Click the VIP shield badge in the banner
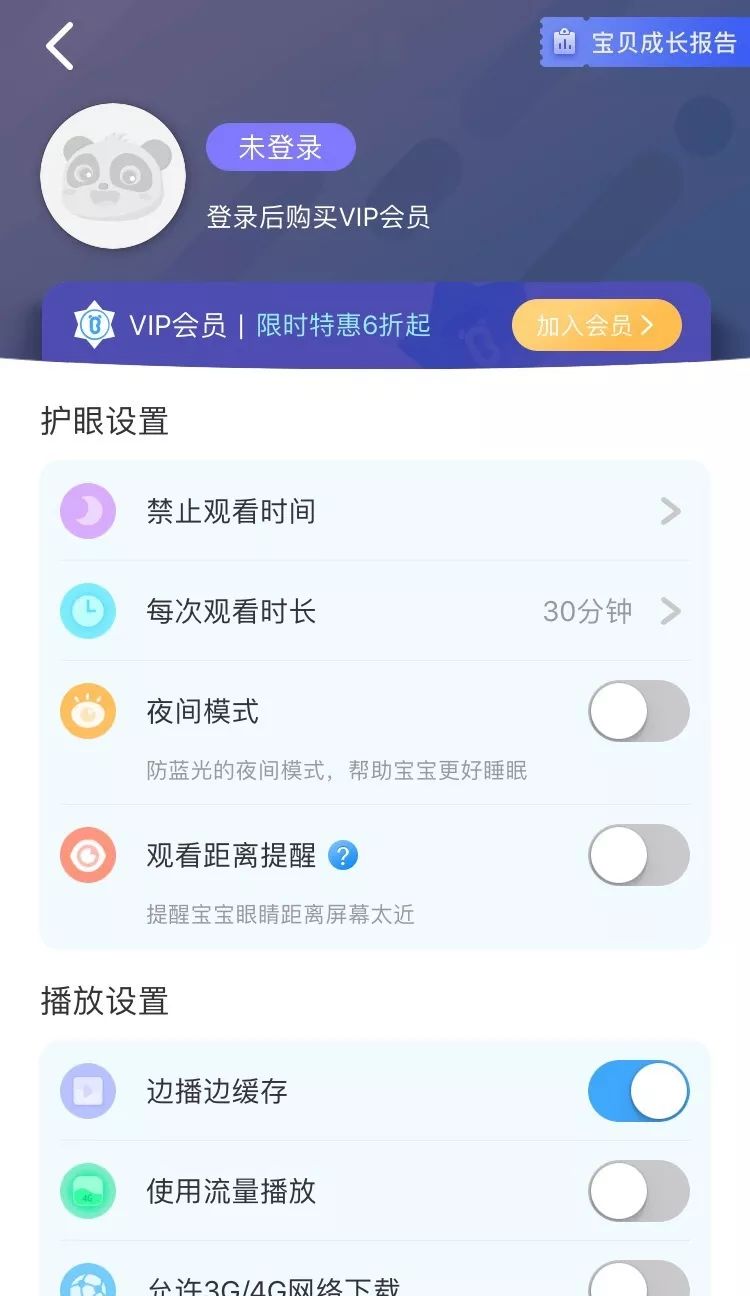This screenshot has width=750, height=1296. [94, 324]
